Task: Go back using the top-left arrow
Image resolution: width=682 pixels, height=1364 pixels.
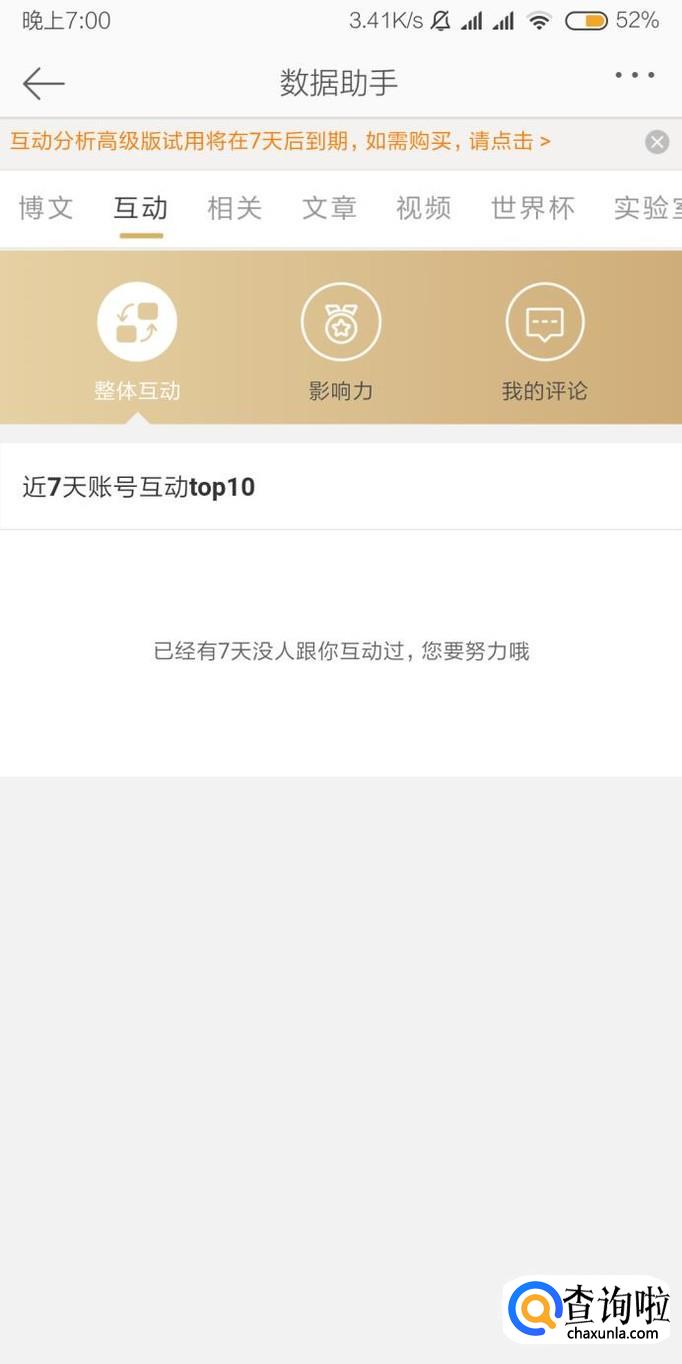Action: pos(43,83)
